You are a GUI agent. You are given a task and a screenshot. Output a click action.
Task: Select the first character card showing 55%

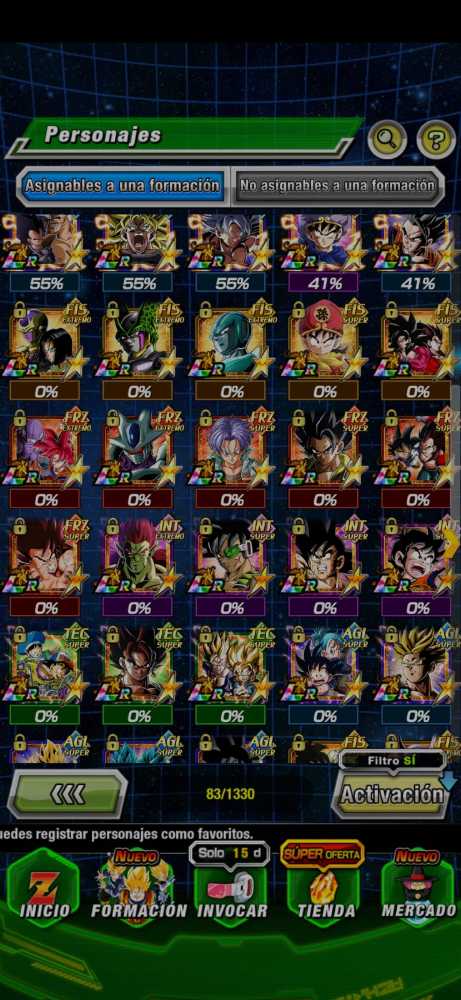point(45,253)
